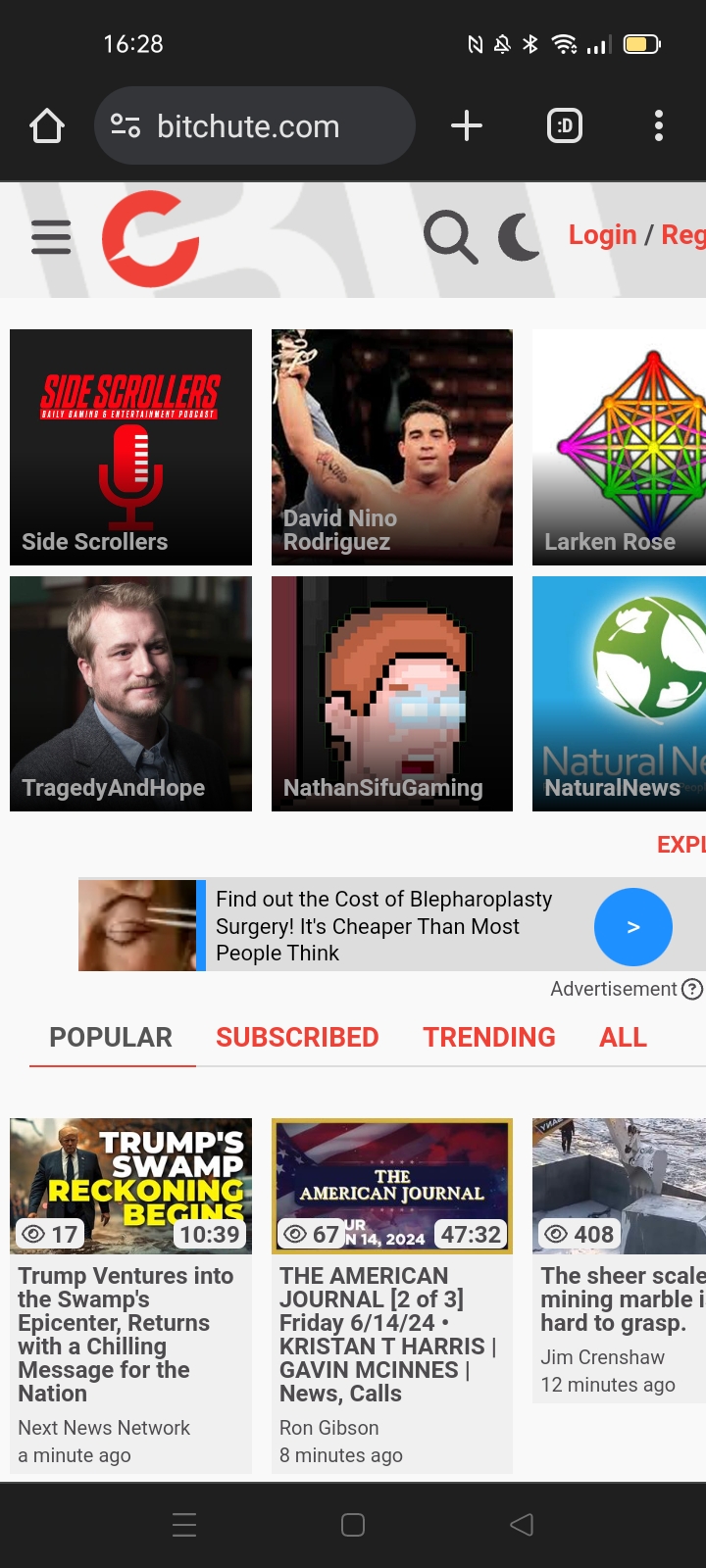The width and height of the screenshot is (706, 1568).
Task: Select the Popular tab
Action: (x=111, y=1037)
